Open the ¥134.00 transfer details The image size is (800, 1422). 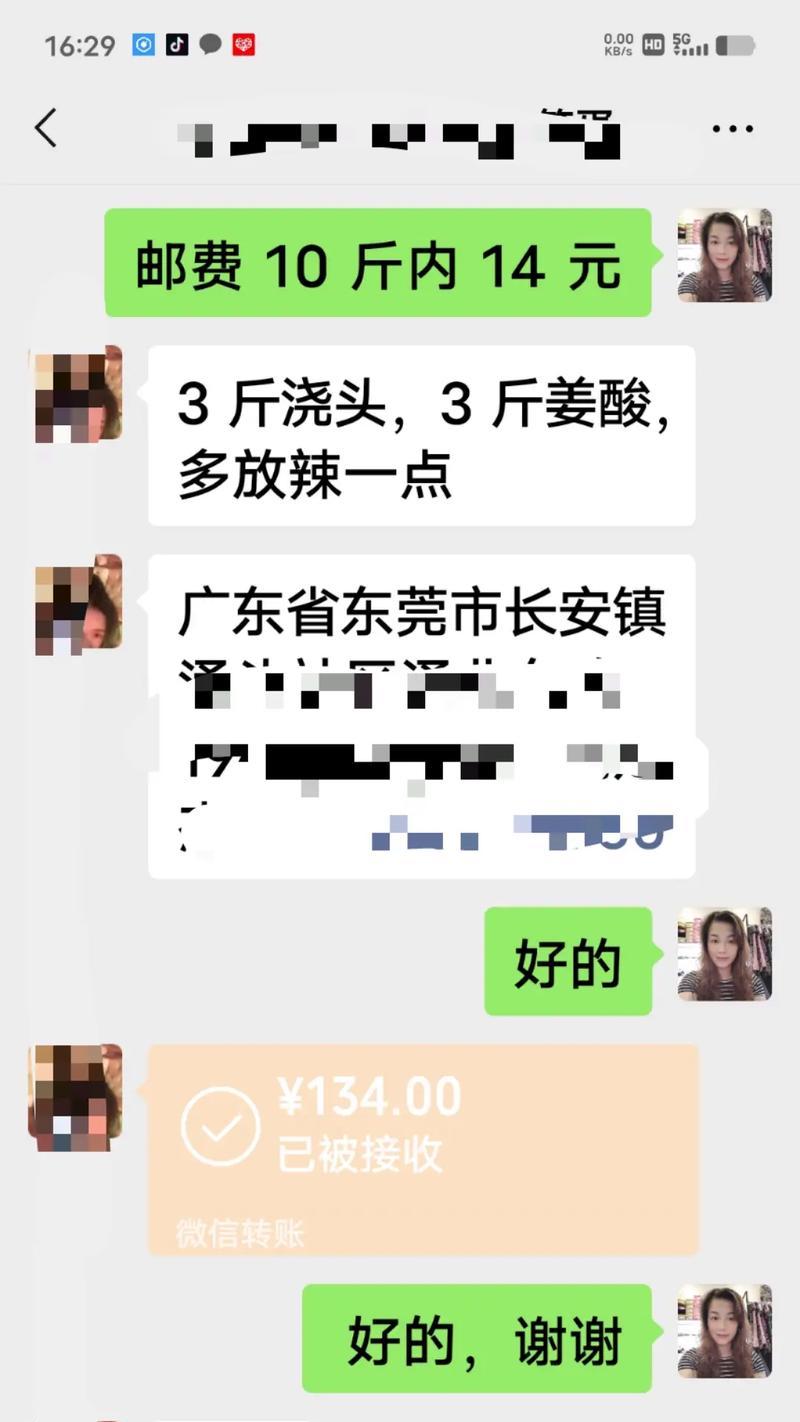coord(423,1149)
